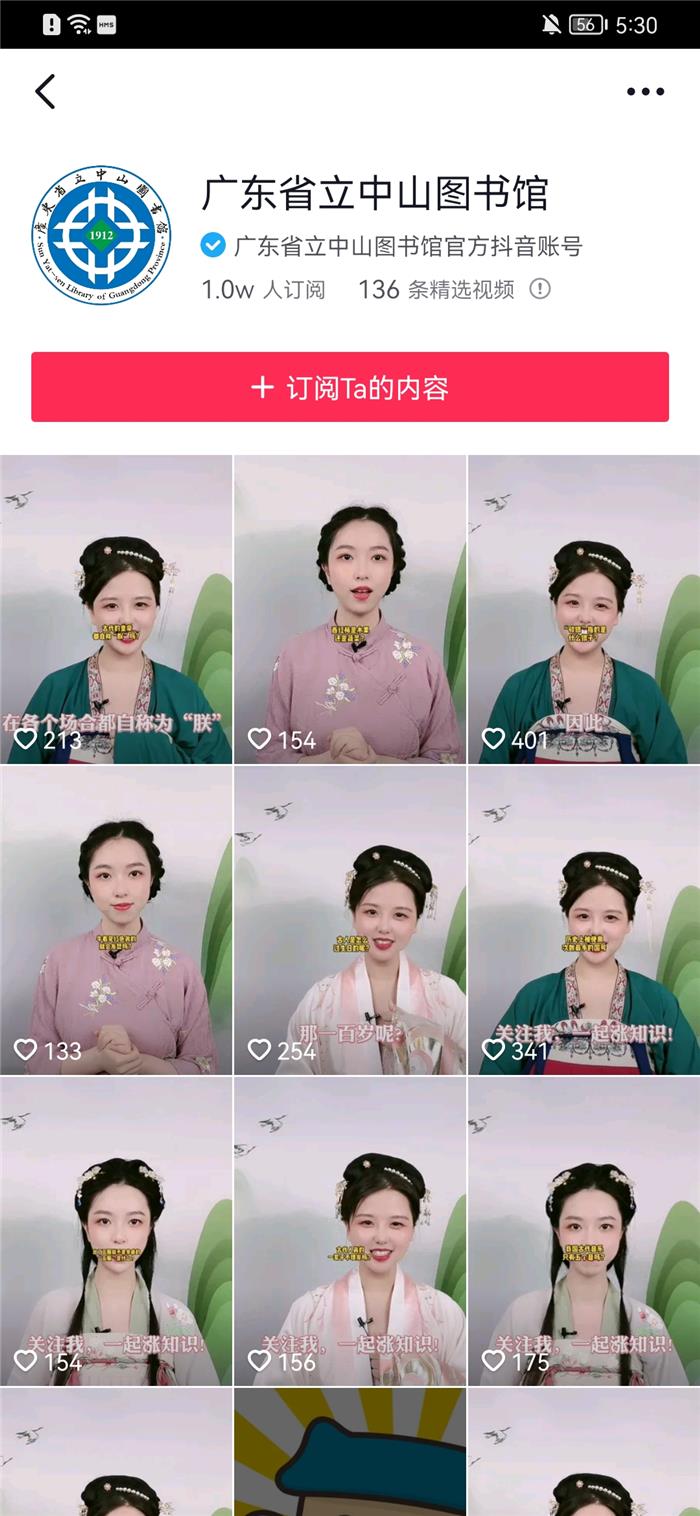
Task: Open the three-dot overflow menu
Action: point(645,92)
